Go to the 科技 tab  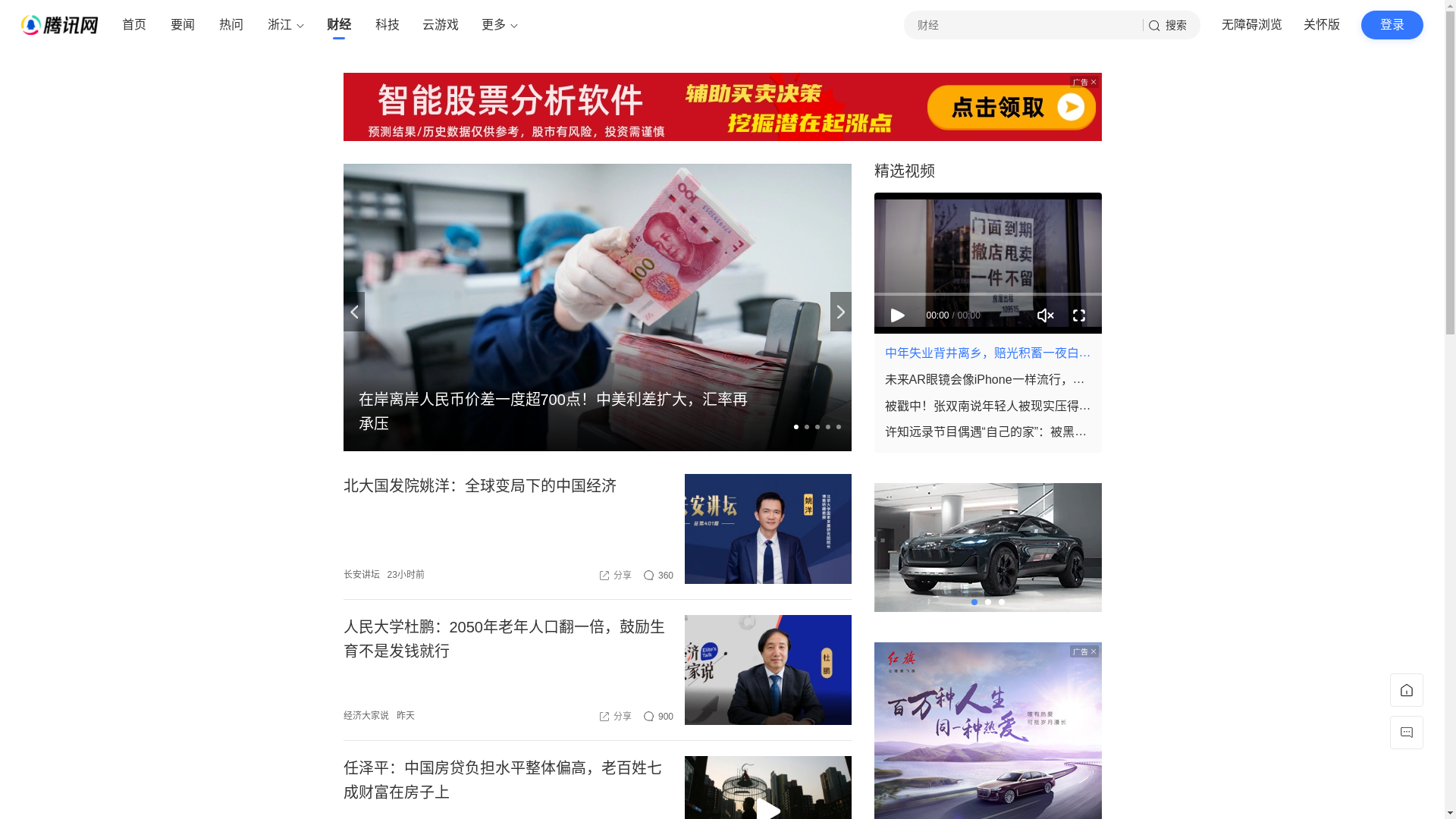coord(388,25)
